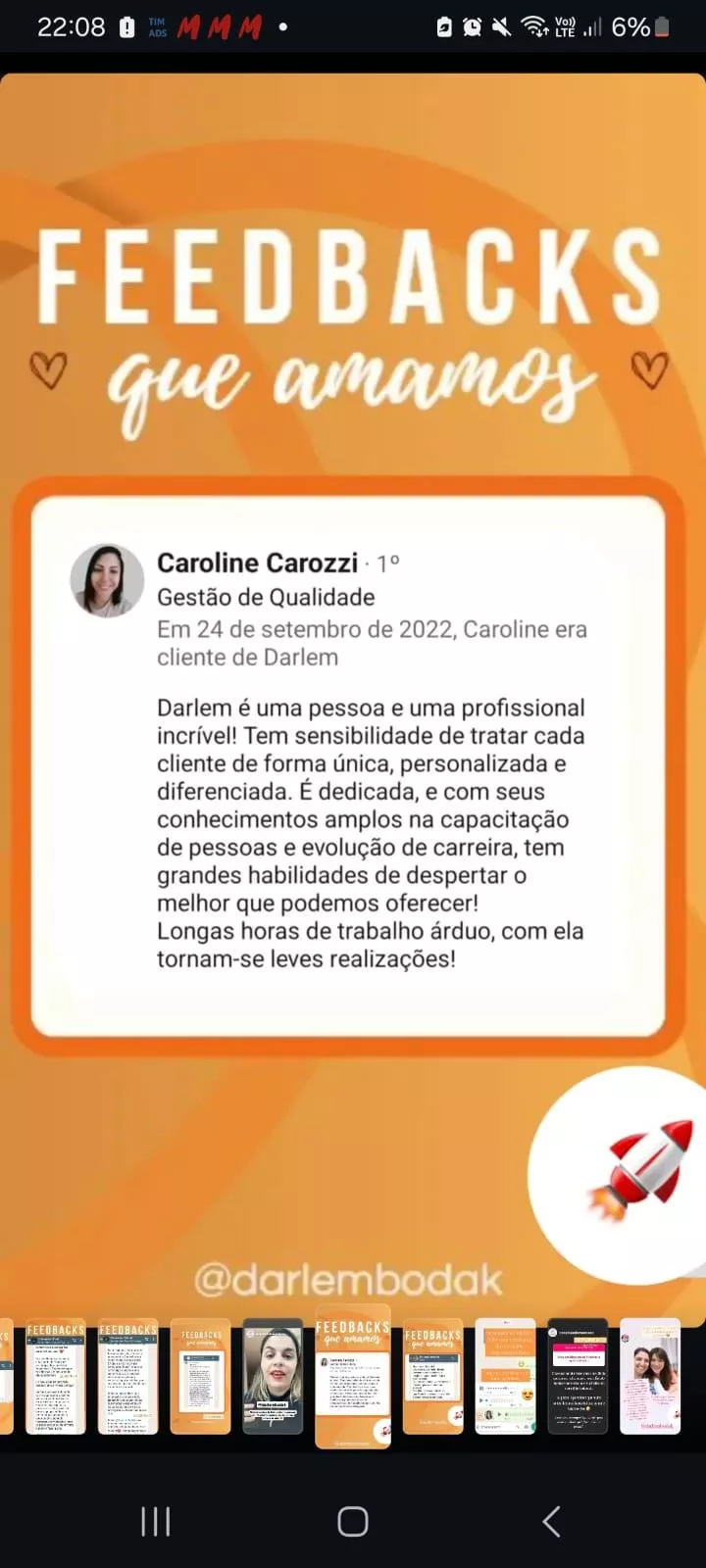This screenshot has height=1568, width=706.
Task: Open the story thumbnail of the woman speaking
Action: tap(273, 1376)
